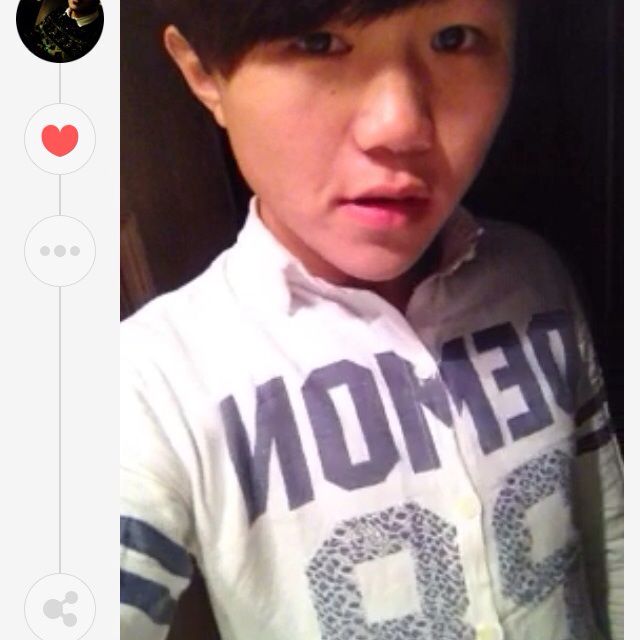Share this post
This screenshot has height=640, width=640.
[x=60, y=607]
